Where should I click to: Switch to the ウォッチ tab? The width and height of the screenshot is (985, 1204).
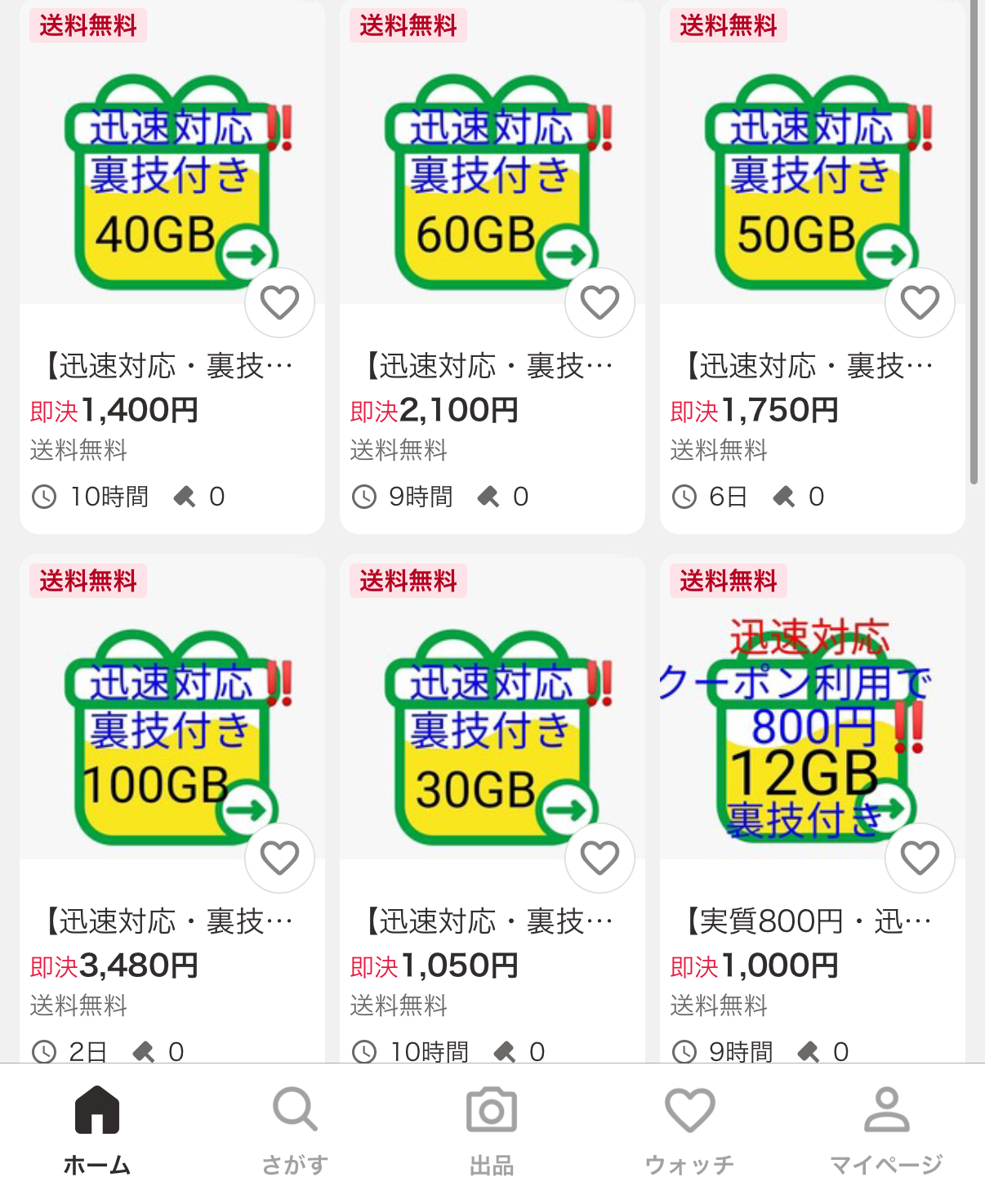click(x=689, y=1130)
